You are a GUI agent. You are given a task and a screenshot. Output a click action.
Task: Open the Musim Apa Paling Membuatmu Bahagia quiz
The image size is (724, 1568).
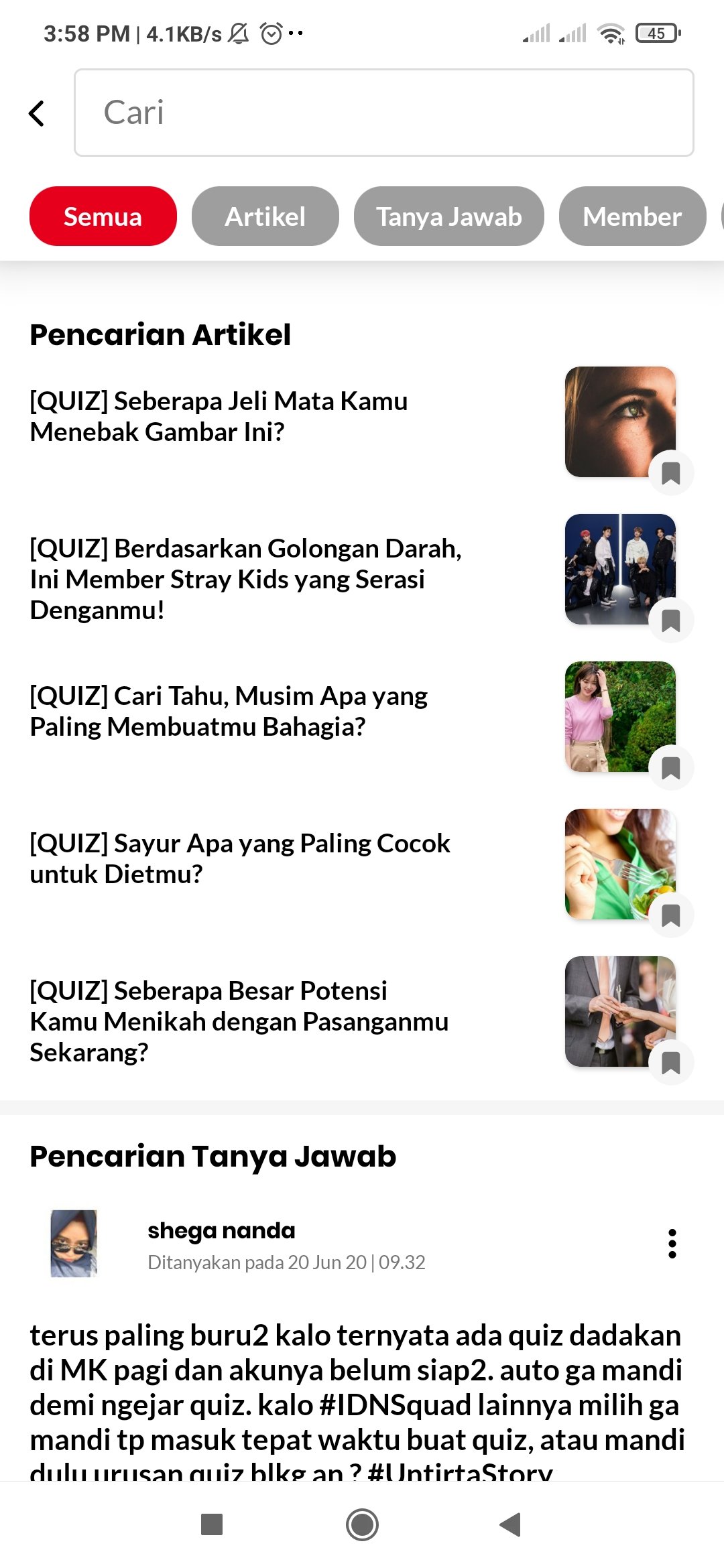[229, 711]
